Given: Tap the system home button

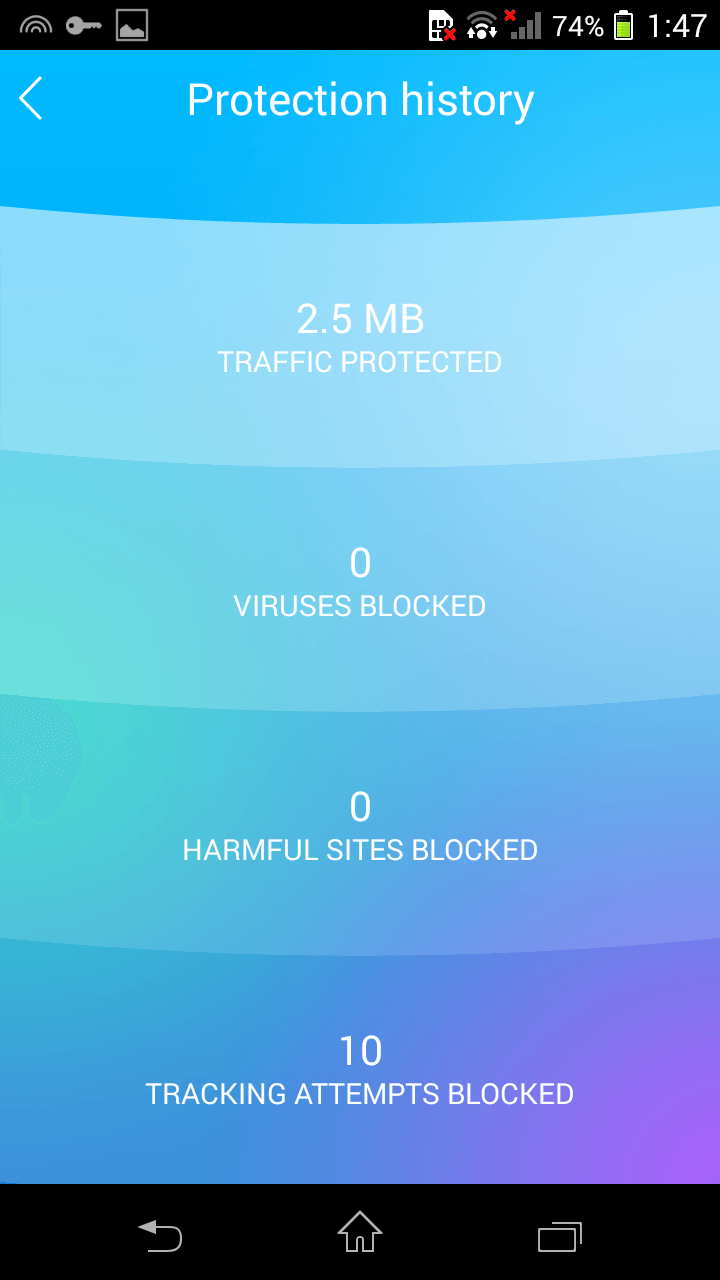Looking at the screenshot, I should click(360, 1232).
